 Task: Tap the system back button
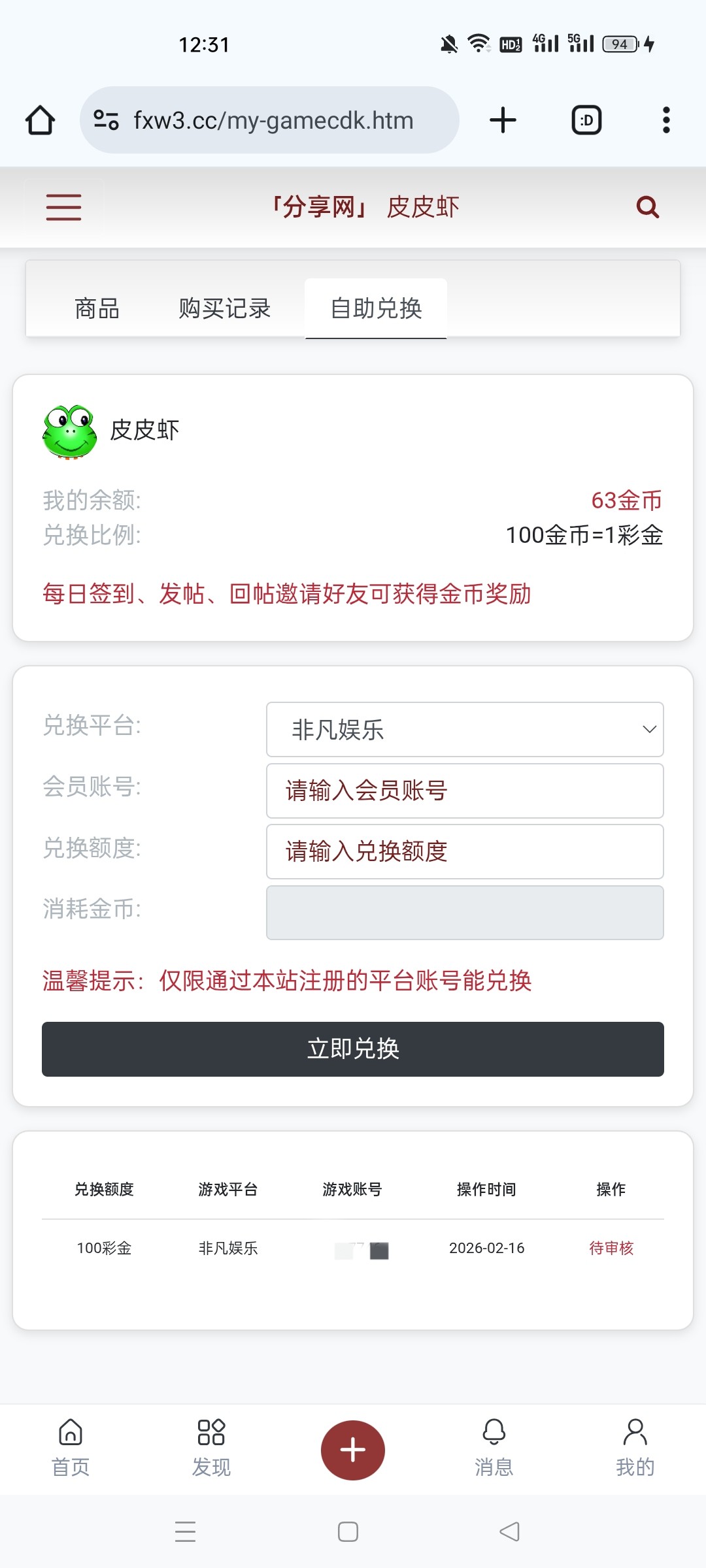(509, 1531)
